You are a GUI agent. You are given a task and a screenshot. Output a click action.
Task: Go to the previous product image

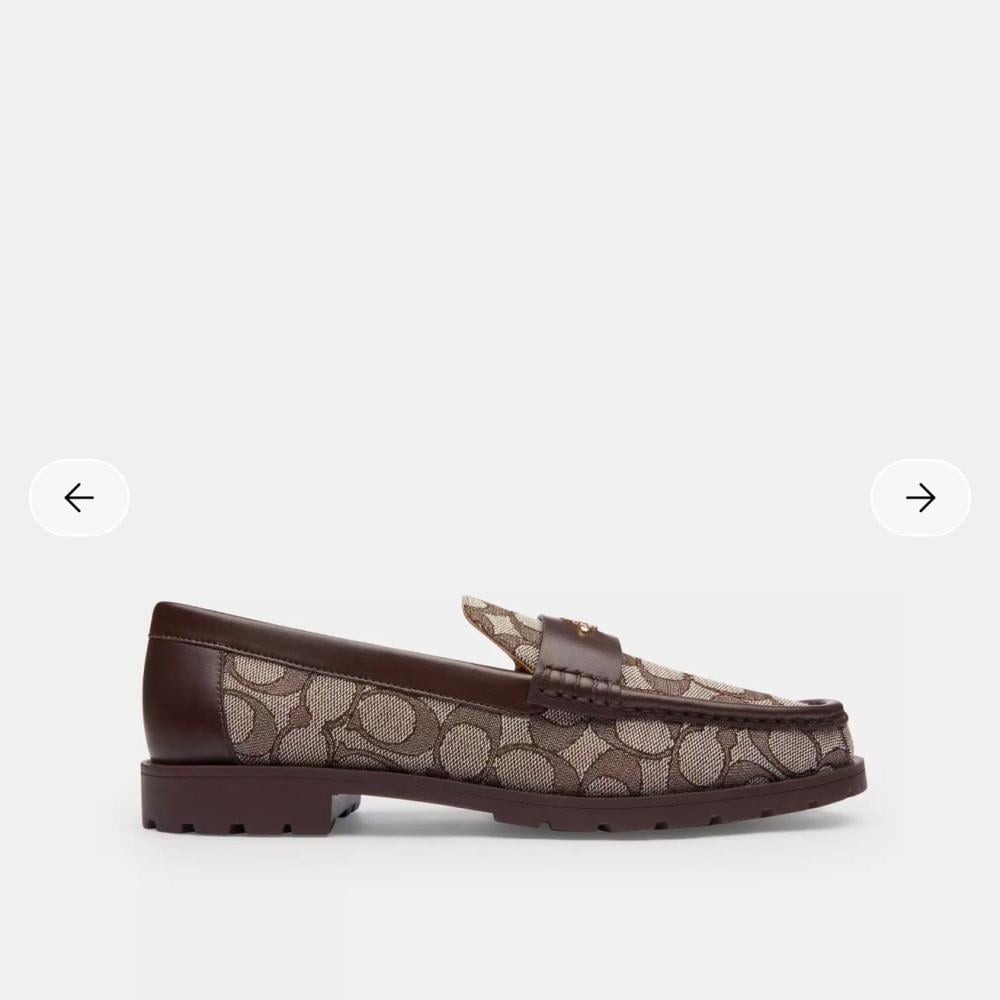79,498
